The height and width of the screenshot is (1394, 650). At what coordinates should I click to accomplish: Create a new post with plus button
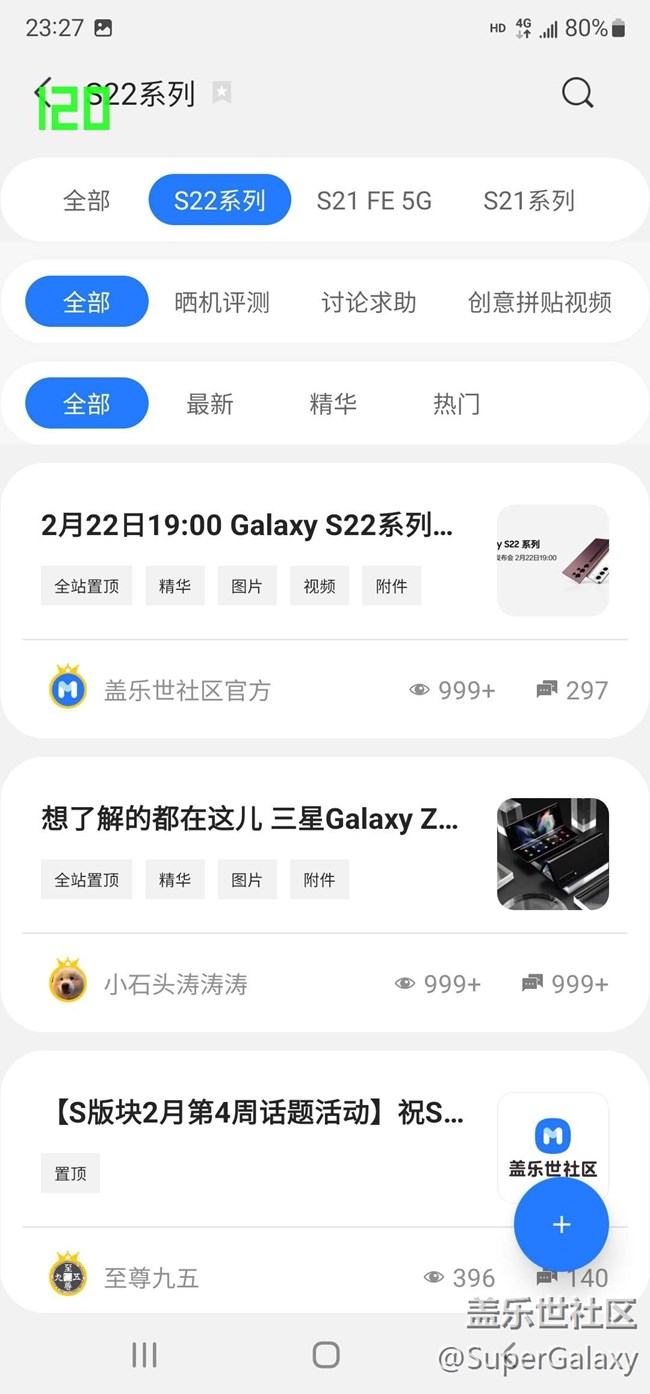click(x=561, y=1225)
